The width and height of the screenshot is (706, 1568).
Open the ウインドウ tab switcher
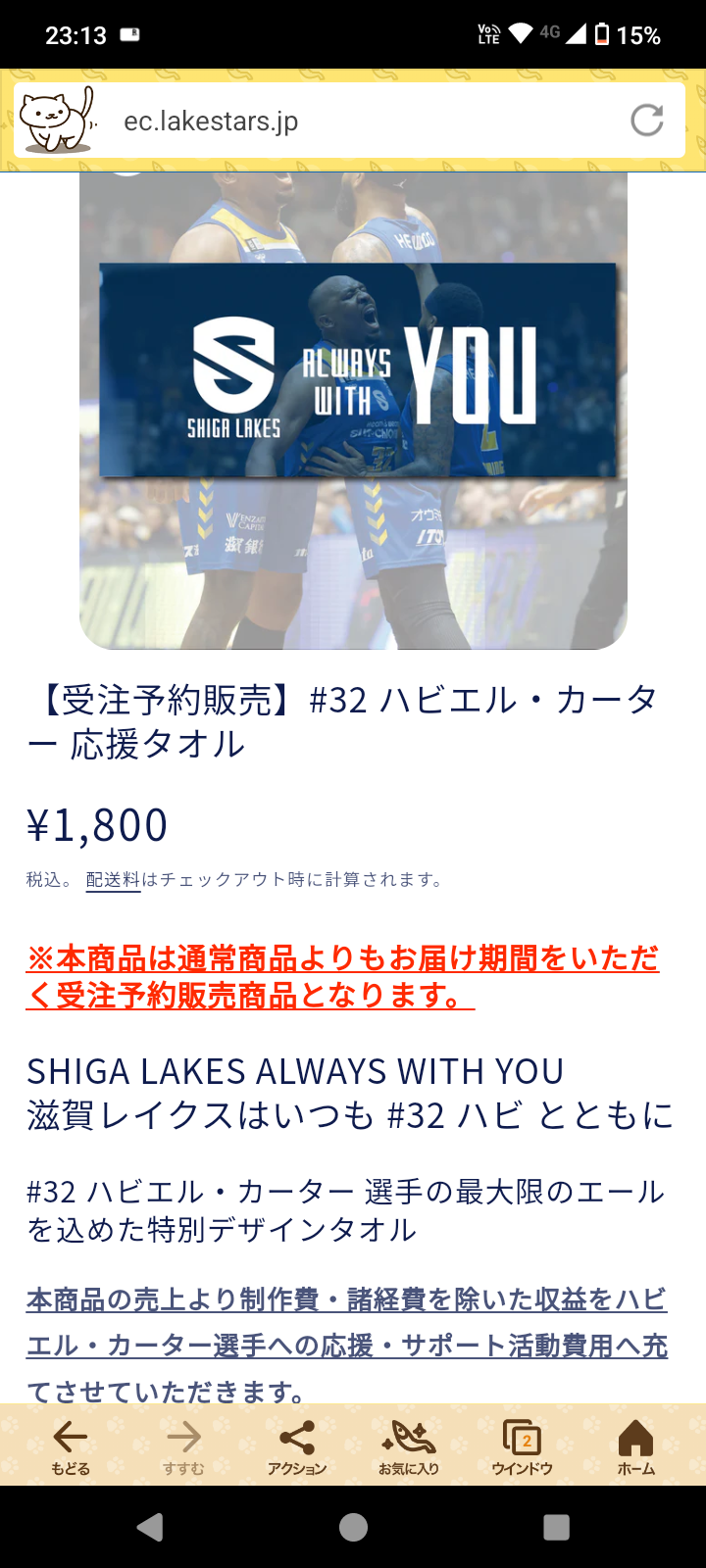[522, 1446]
